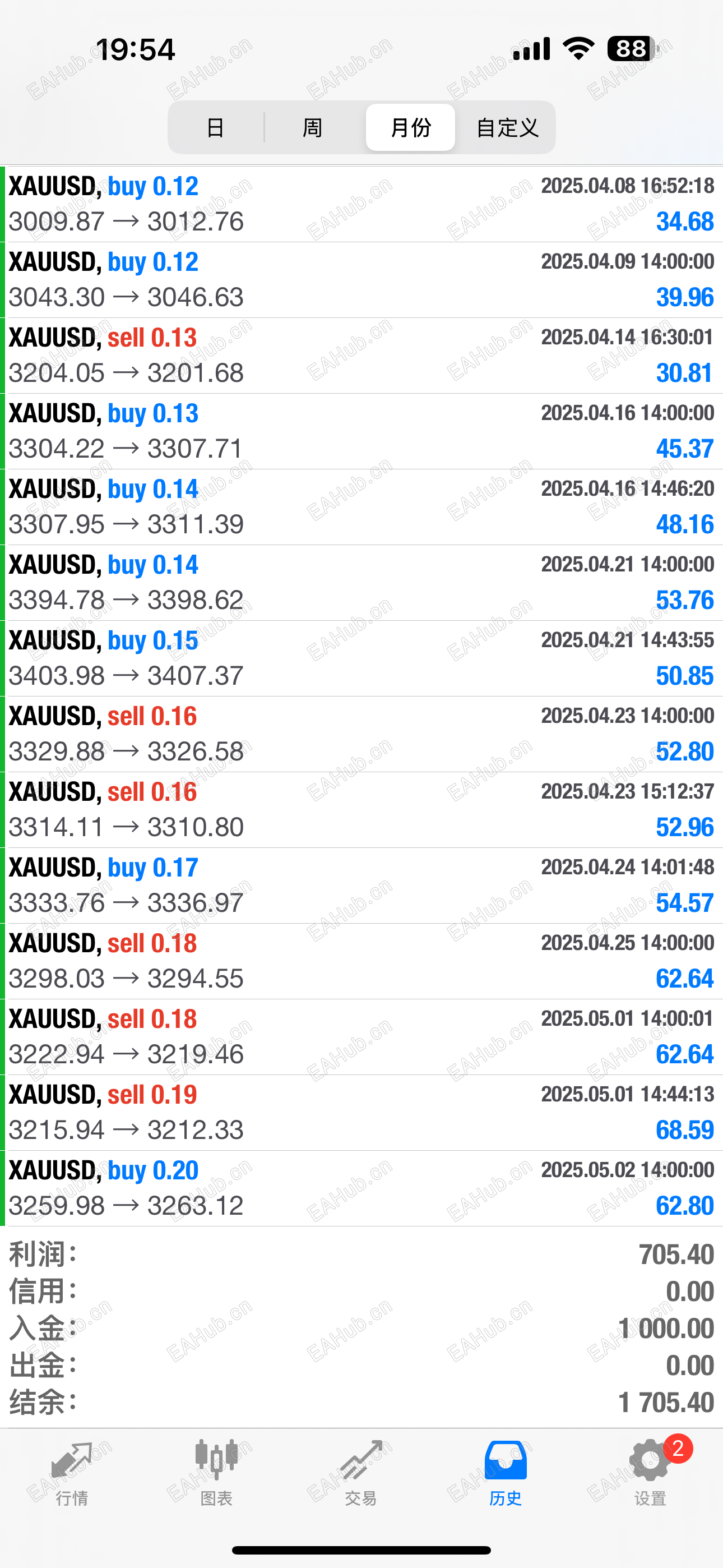Viewport: 723px width, 1568px height.
Task: Choose the 自定义 custom period
Action: pos(507,127)
